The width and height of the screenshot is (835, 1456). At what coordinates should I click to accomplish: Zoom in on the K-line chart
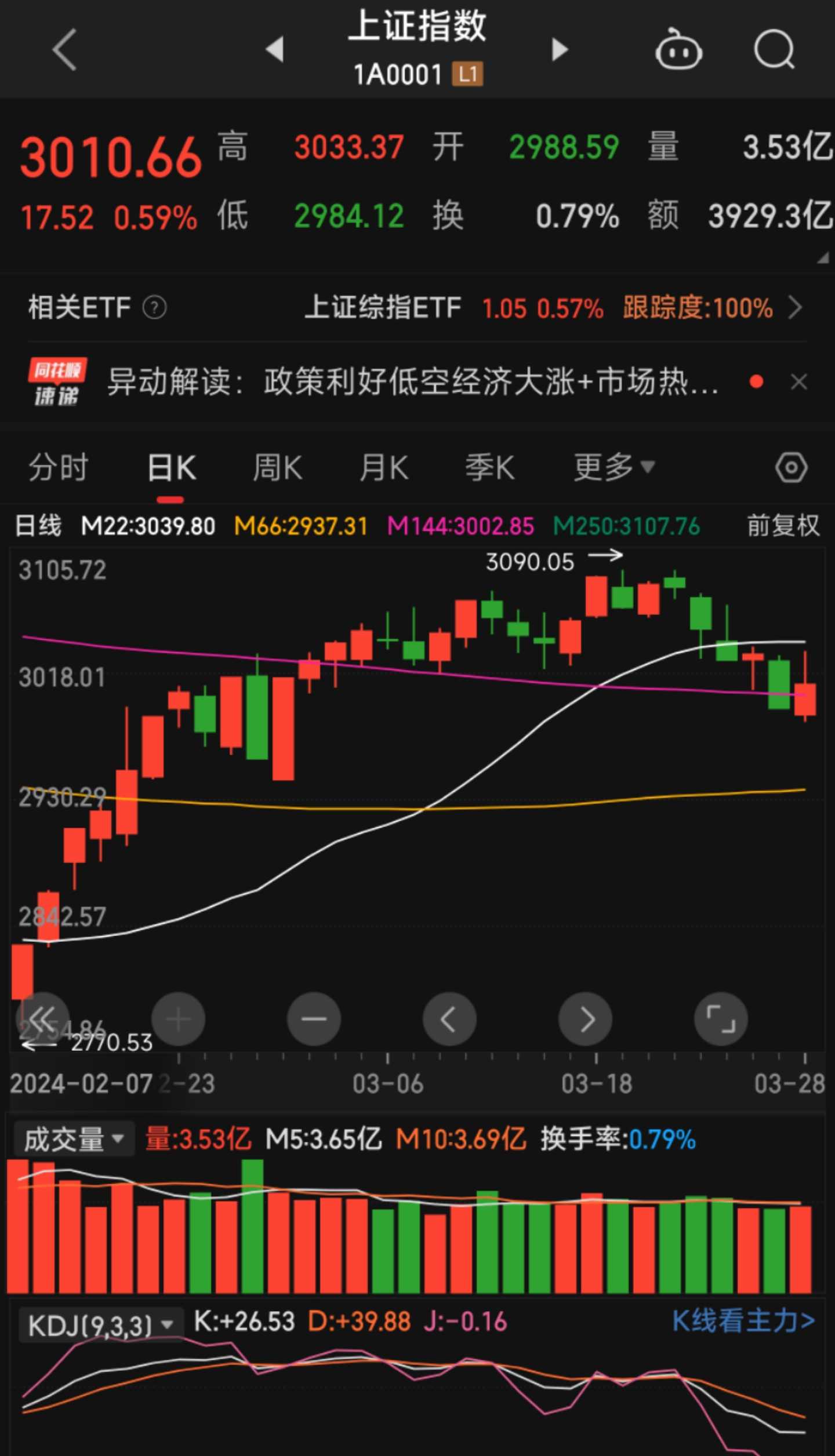(179, 1019)
